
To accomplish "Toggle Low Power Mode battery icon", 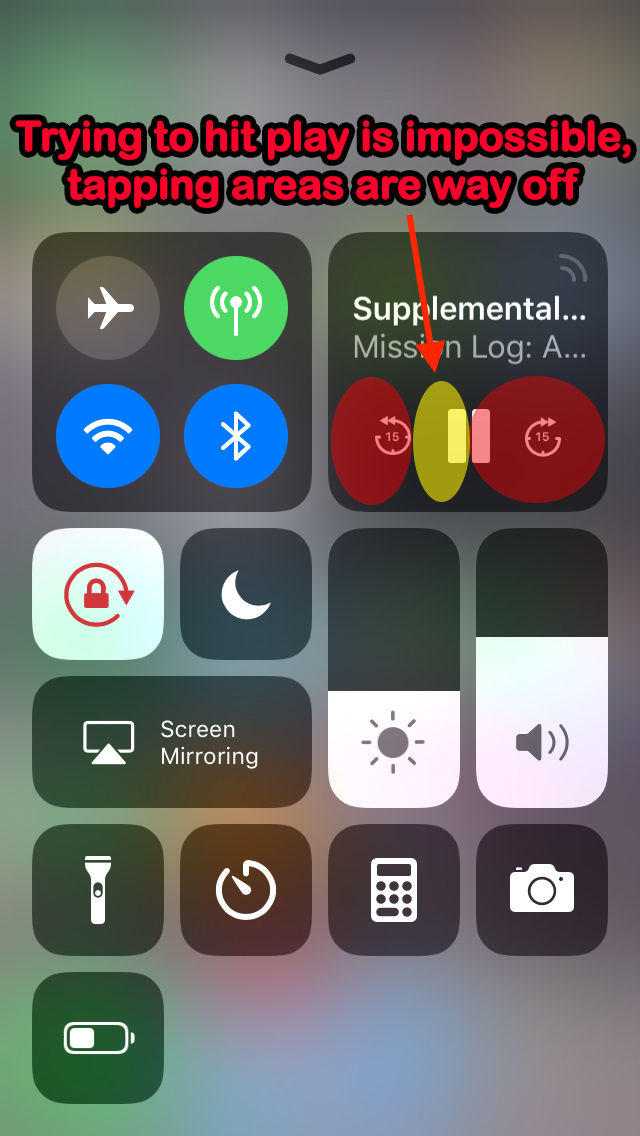I will coord(98,1038).
